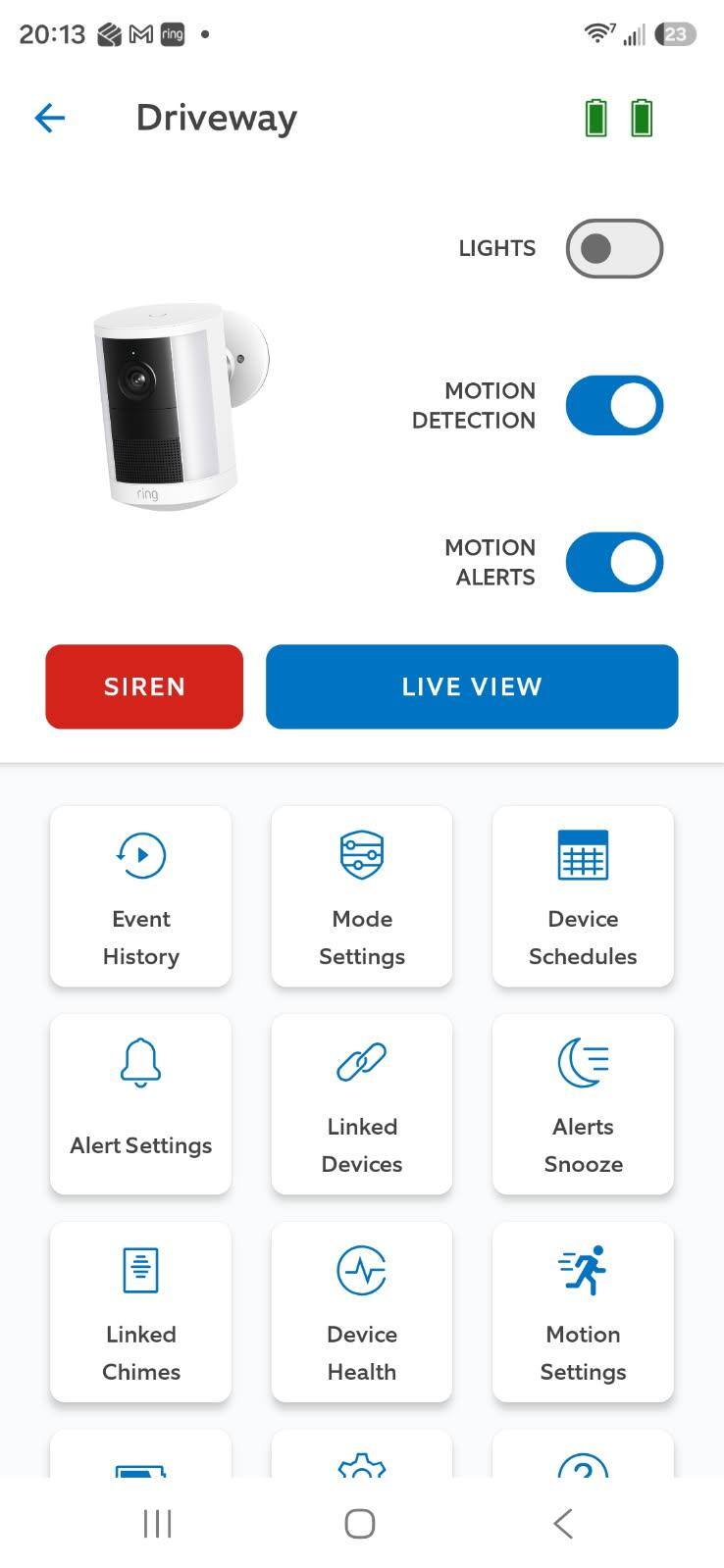Select the Linked Devices tile

[x=362, y=1104]
